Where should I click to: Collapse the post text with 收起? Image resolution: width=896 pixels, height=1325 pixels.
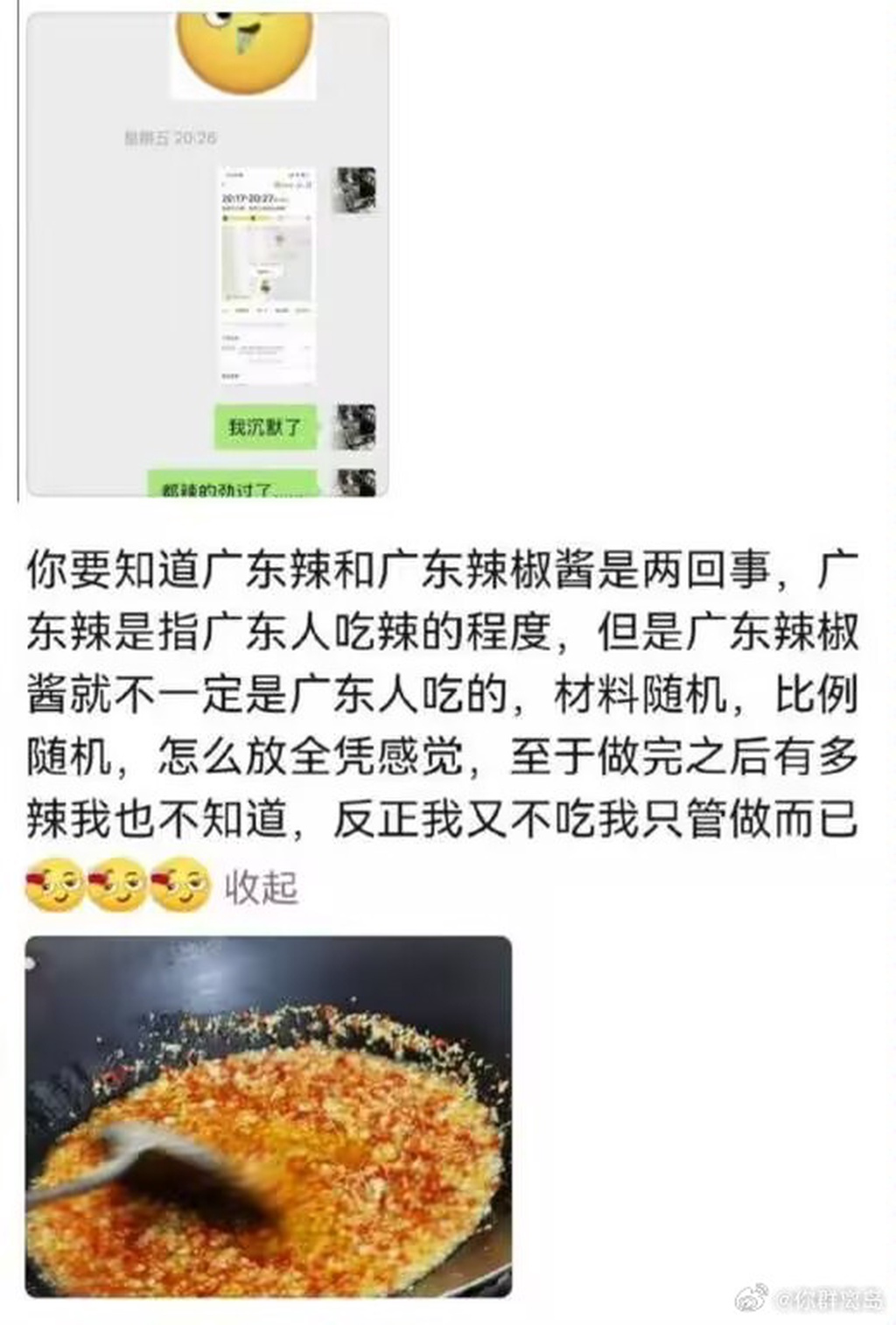click(261, 887)
